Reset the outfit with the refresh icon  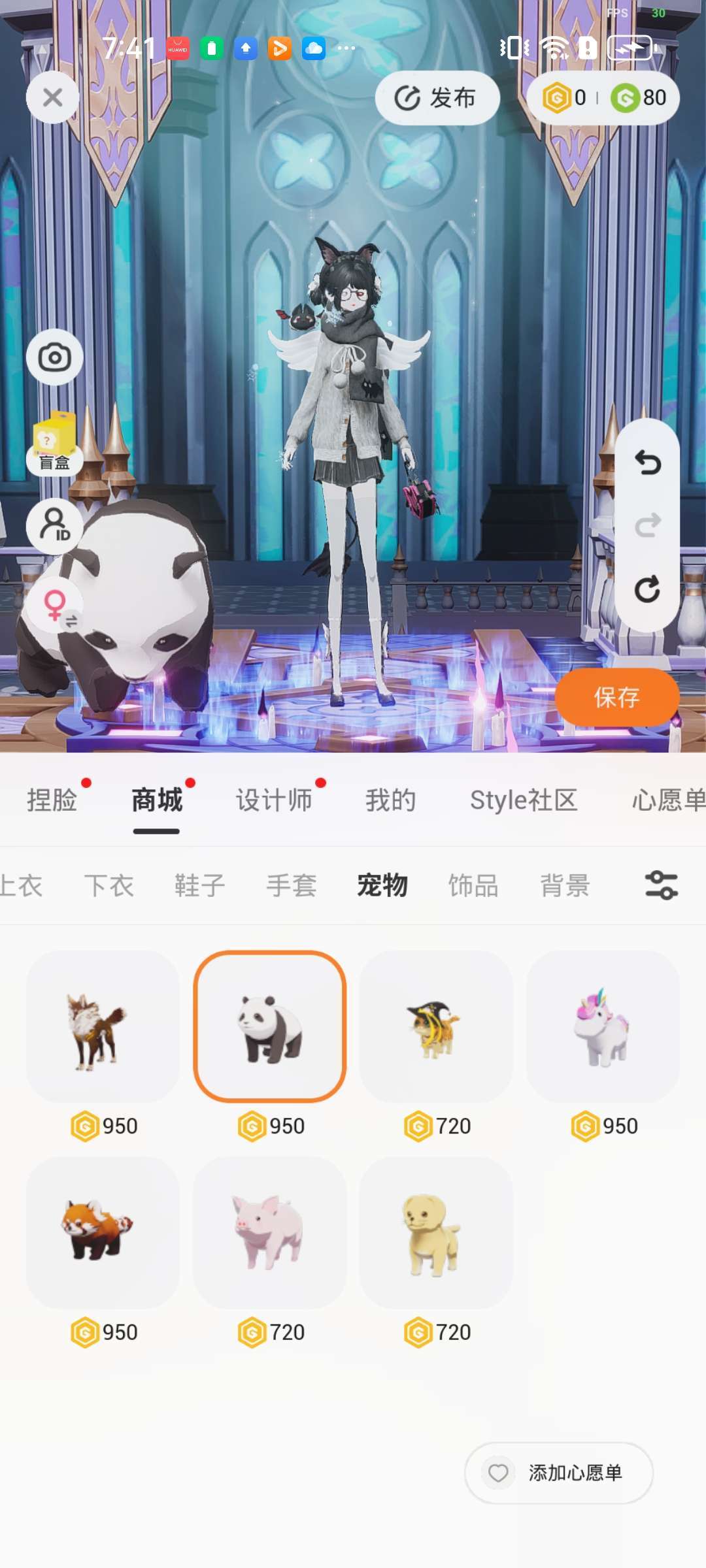pos(647,589)
